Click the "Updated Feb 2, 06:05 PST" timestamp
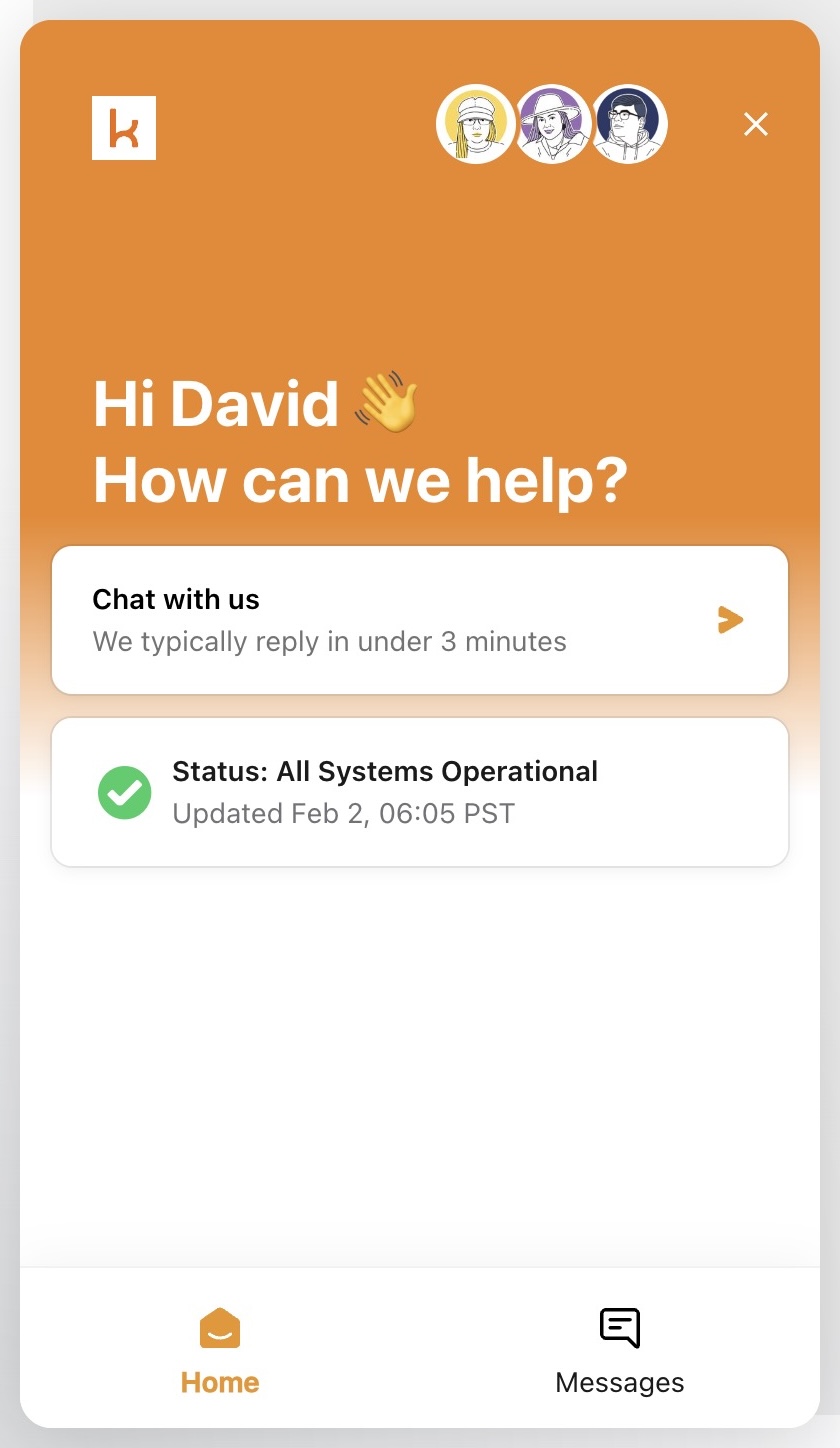 (x=343, y=813)
